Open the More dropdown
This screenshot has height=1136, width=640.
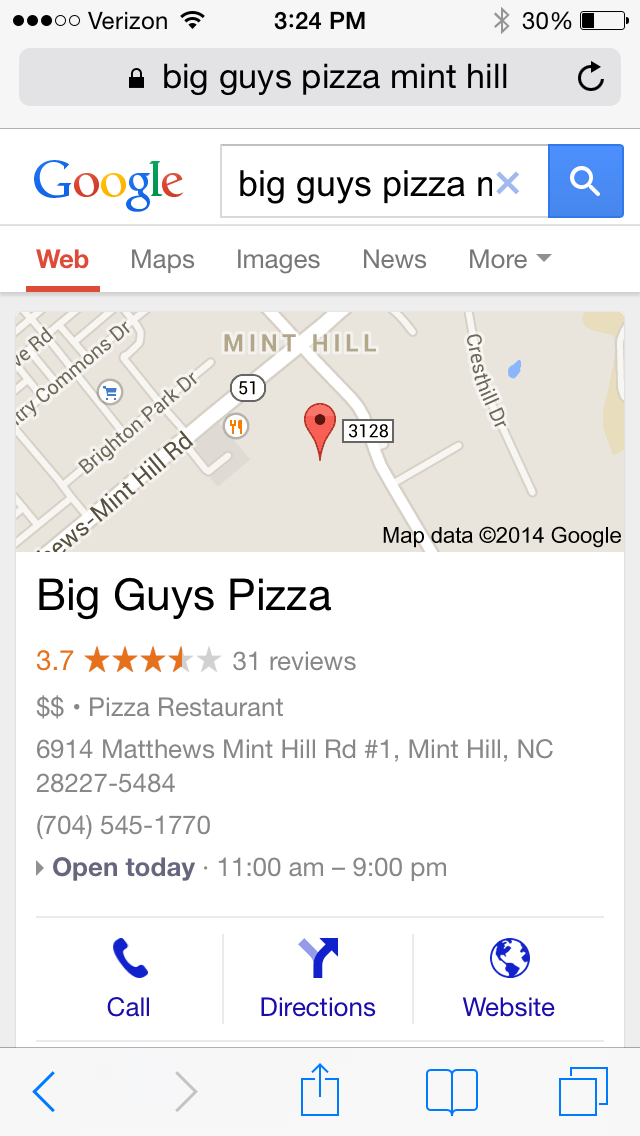[x=510, y=259]
